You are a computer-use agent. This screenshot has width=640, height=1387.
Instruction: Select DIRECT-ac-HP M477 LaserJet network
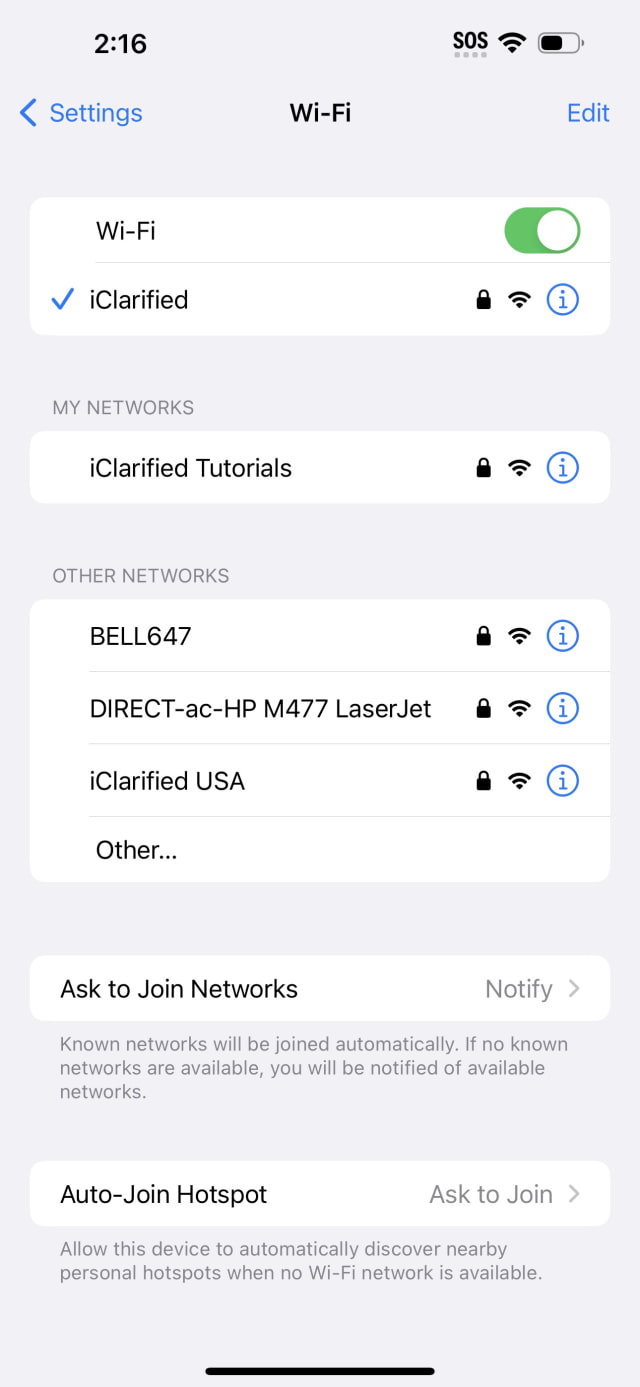pos(260,709)
